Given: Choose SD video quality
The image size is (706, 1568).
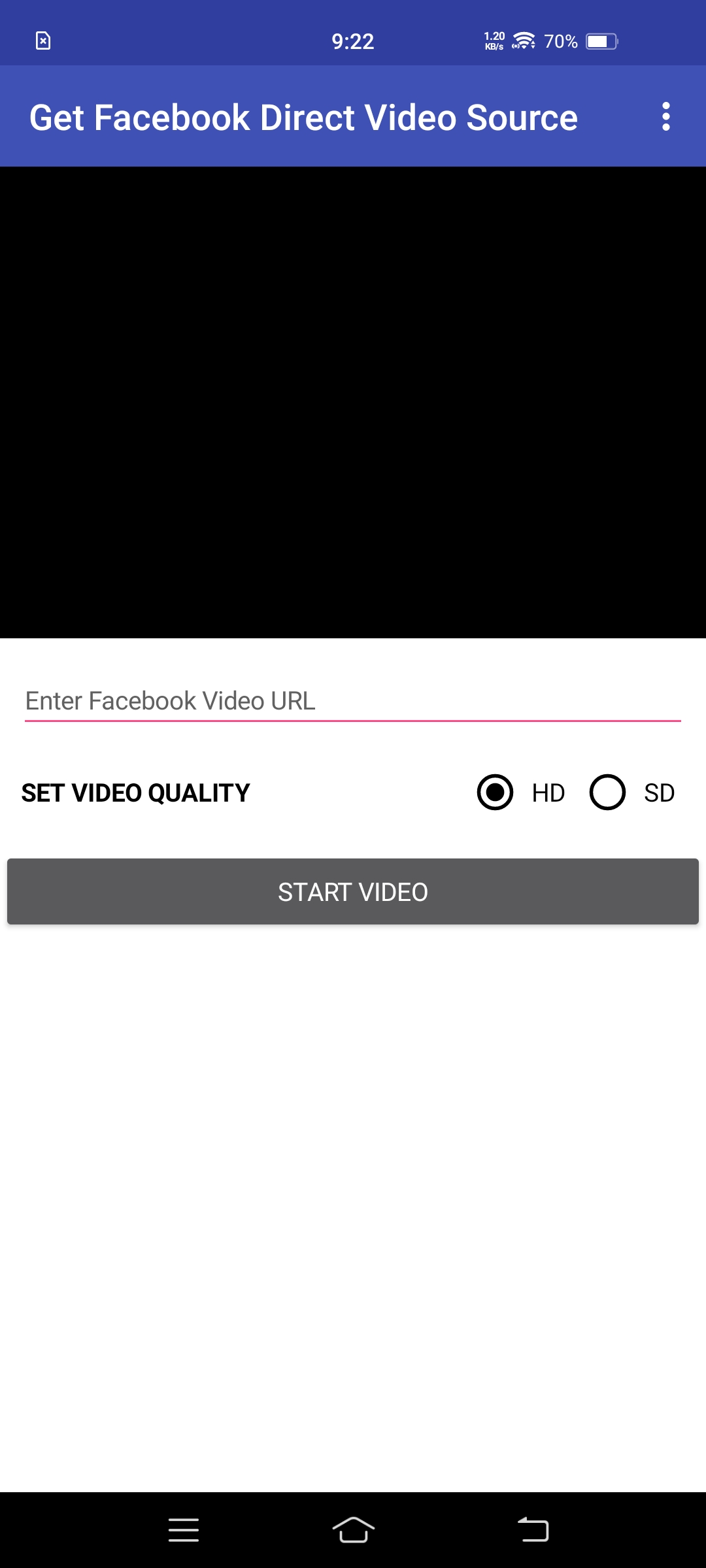Looking at the screenshot, I should click(x=632, y=792).
